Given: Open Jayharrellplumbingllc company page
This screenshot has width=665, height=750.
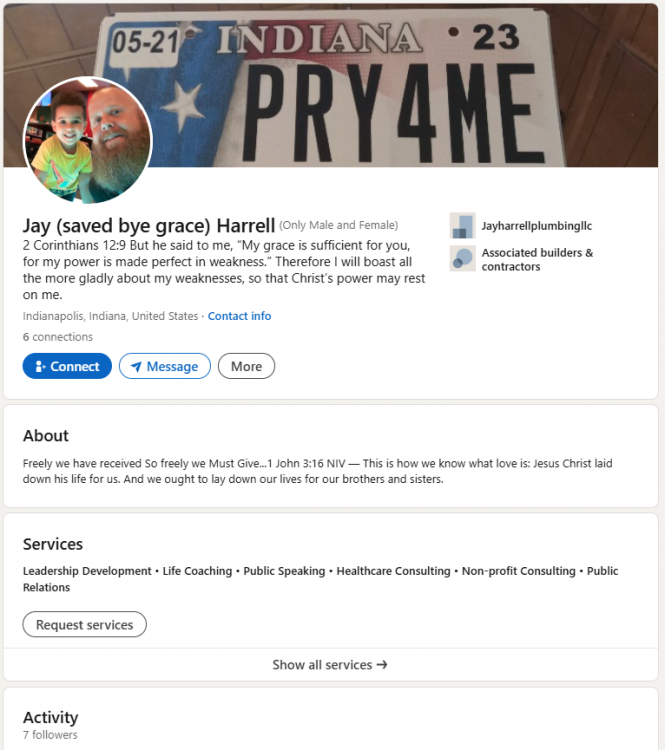Looking at the screenshot, I should pyautogui.click(x=535, y=226).
